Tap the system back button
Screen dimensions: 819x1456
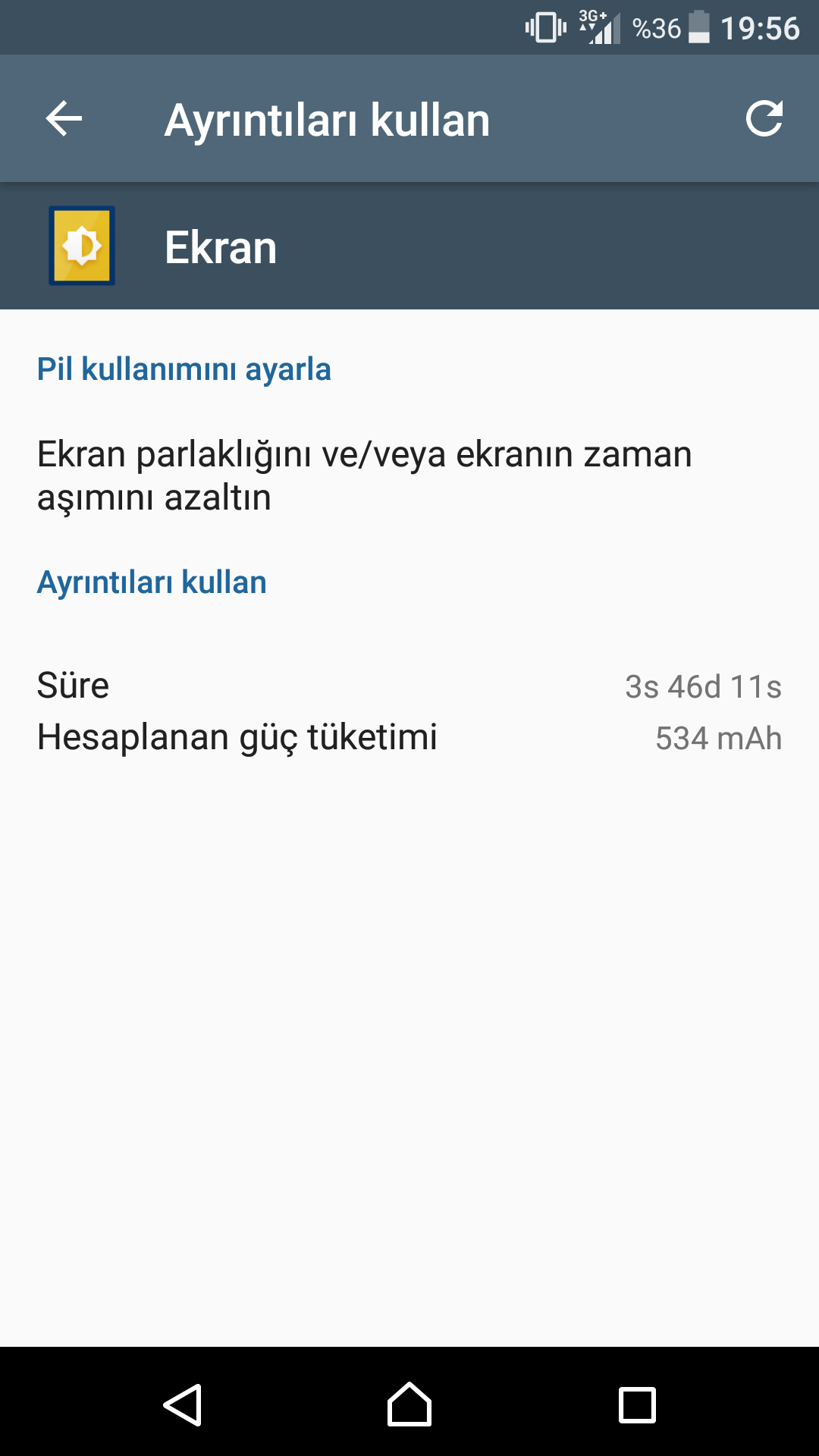(183, 1404)
